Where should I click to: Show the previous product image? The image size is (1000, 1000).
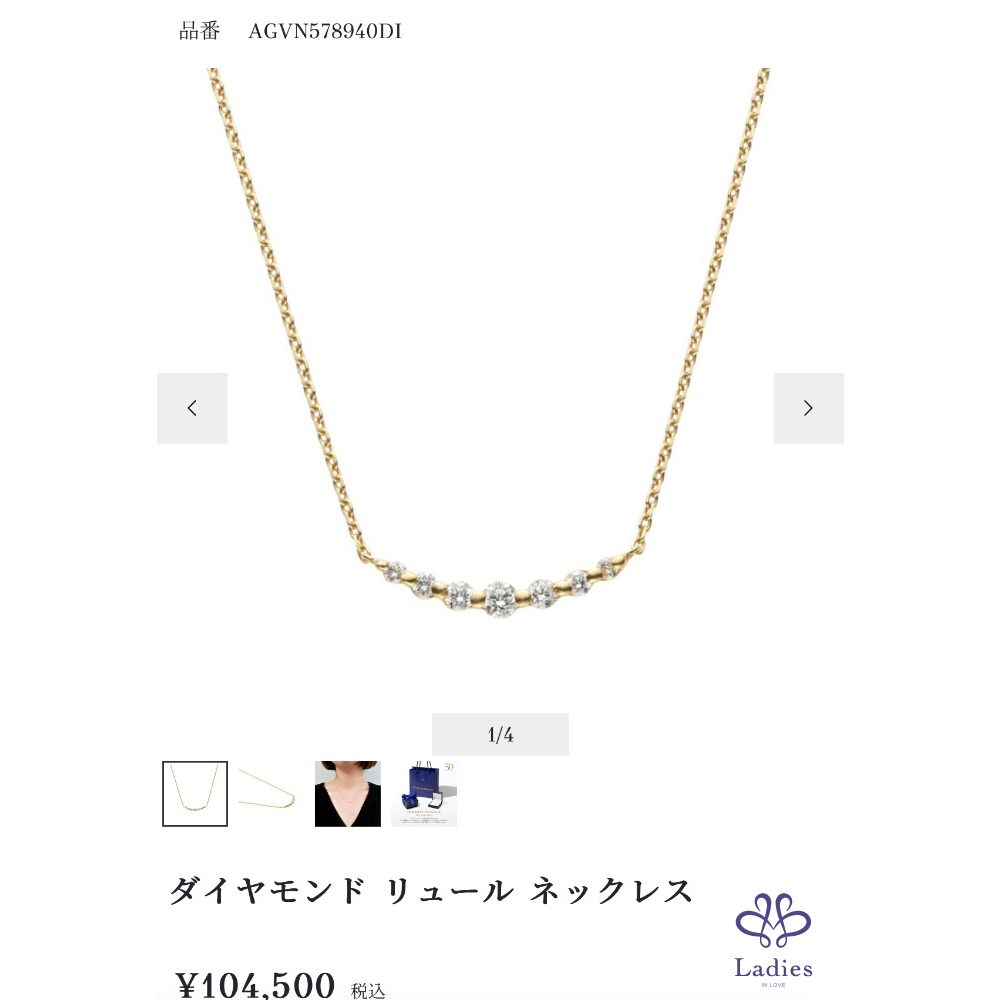[192, 408]
